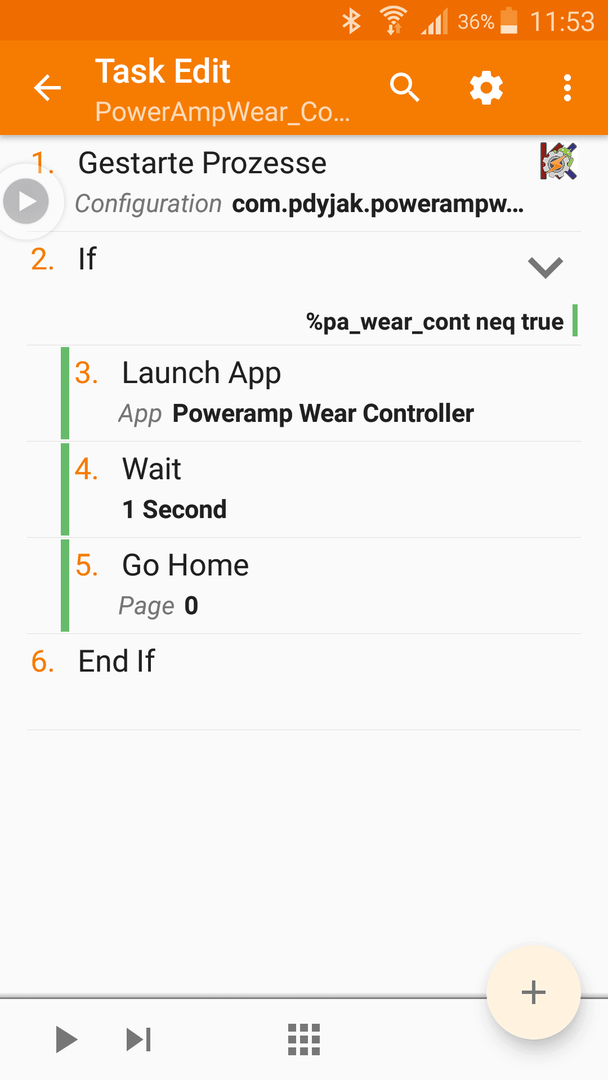Collapse the If block chevron
Image resolution: width=608 pixels, height=1080 pixels.
pos(545,267)
